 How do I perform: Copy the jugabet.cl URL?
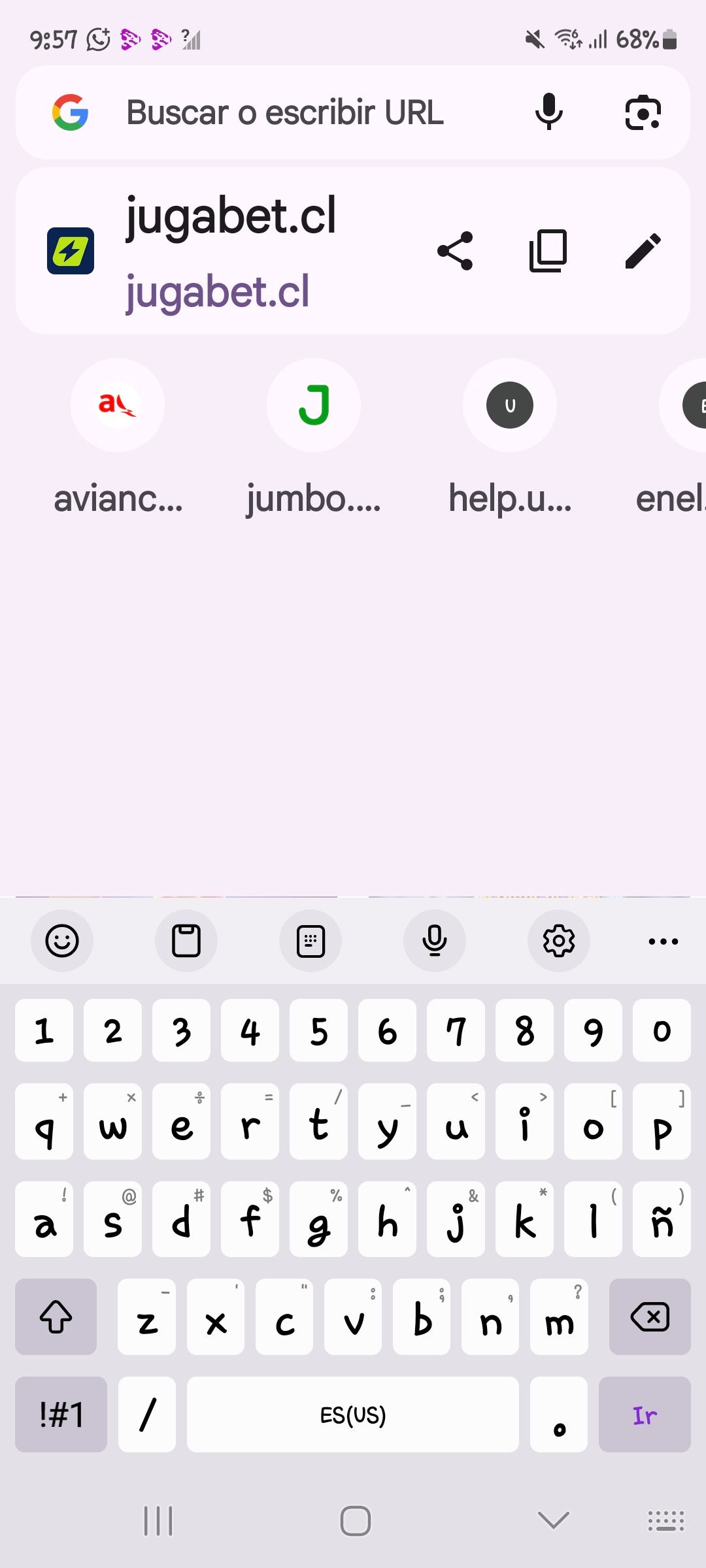(548, 251)
